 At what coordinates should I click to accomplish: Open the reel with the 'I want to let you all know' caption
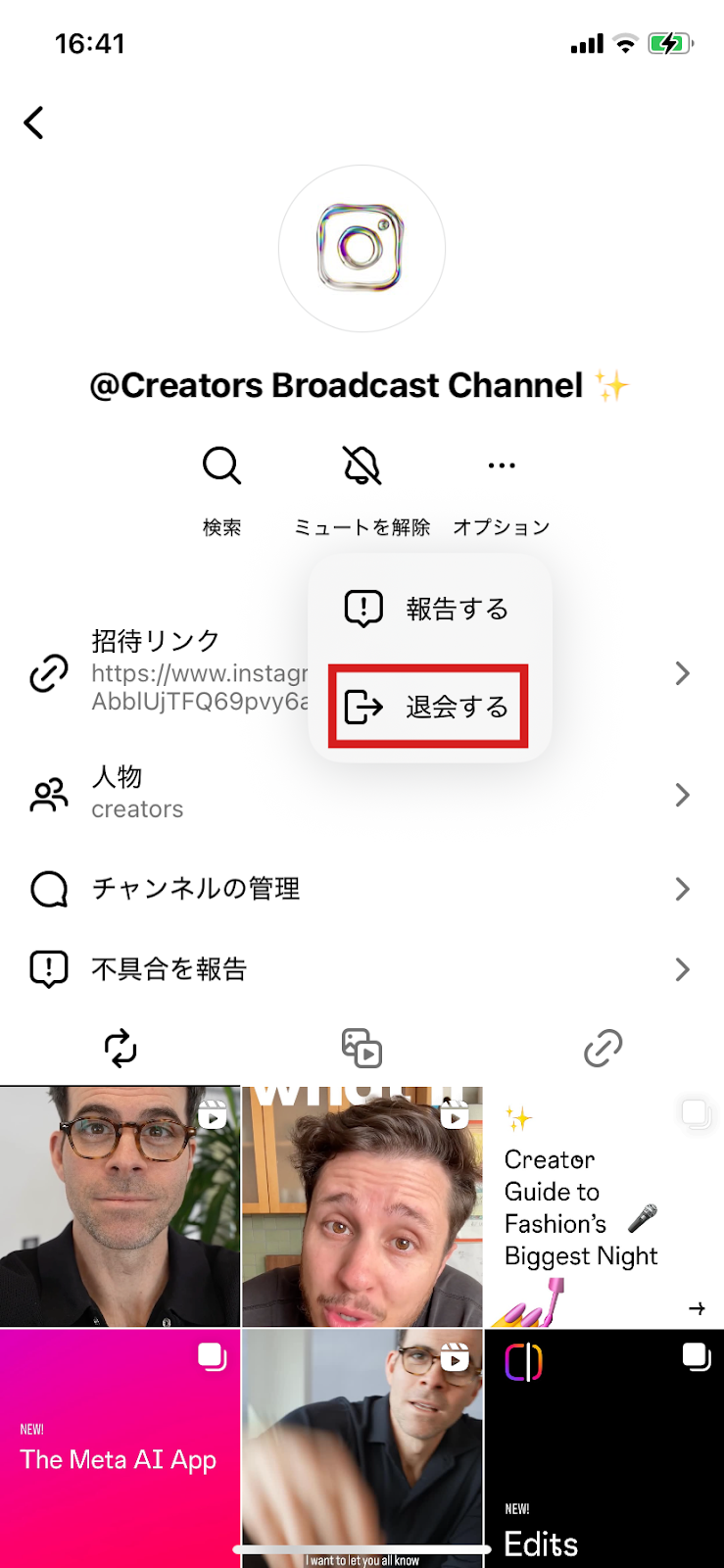[x=362, y=1448]
